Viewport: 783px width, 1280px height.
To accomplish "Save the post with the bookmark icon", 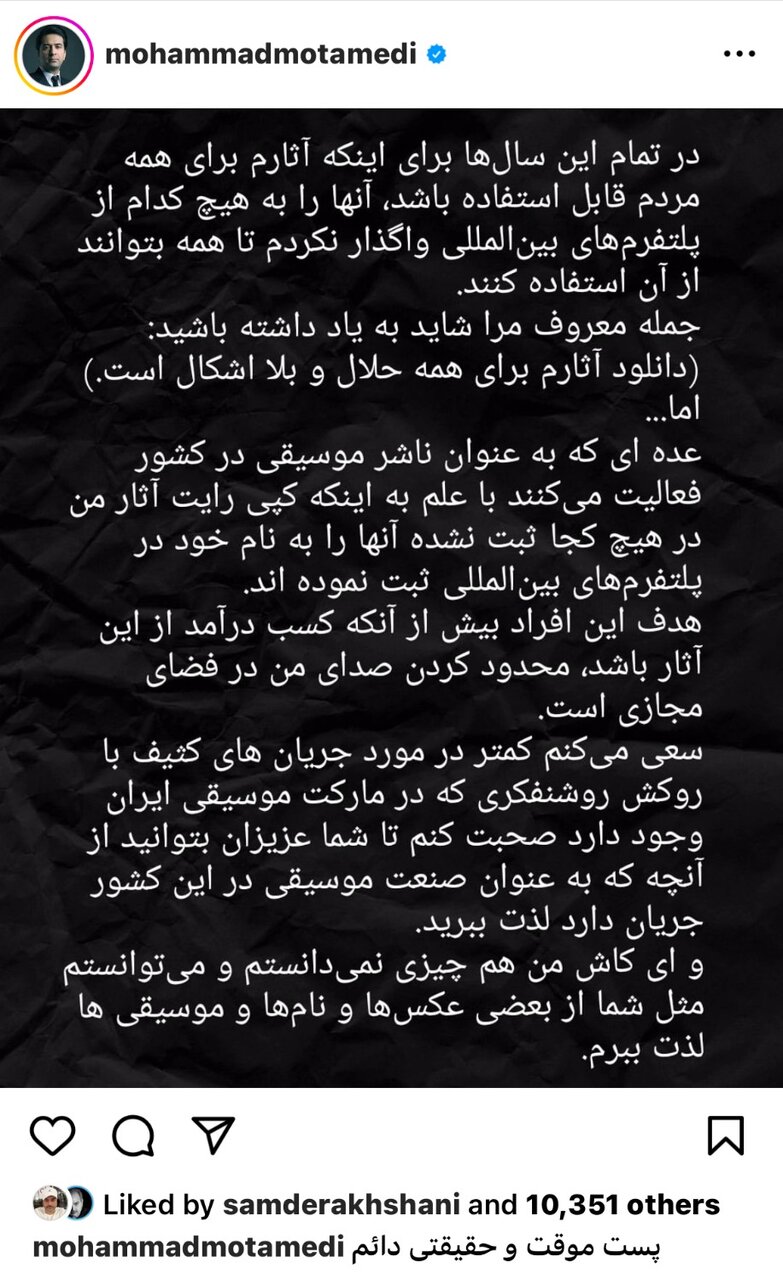I will tap(724, 1133).
